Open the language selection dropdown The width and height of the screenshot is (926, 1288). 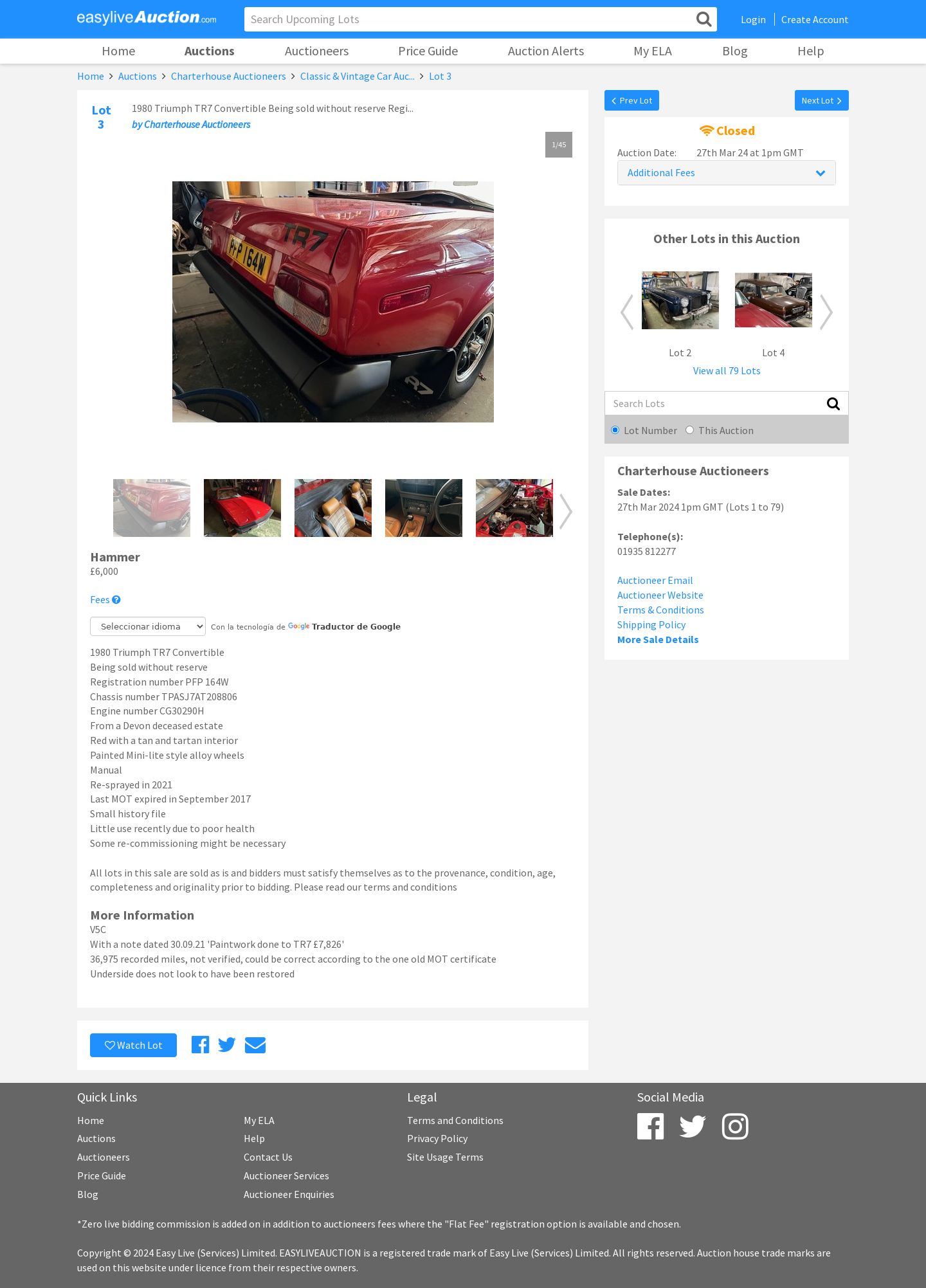pos(148,626)
